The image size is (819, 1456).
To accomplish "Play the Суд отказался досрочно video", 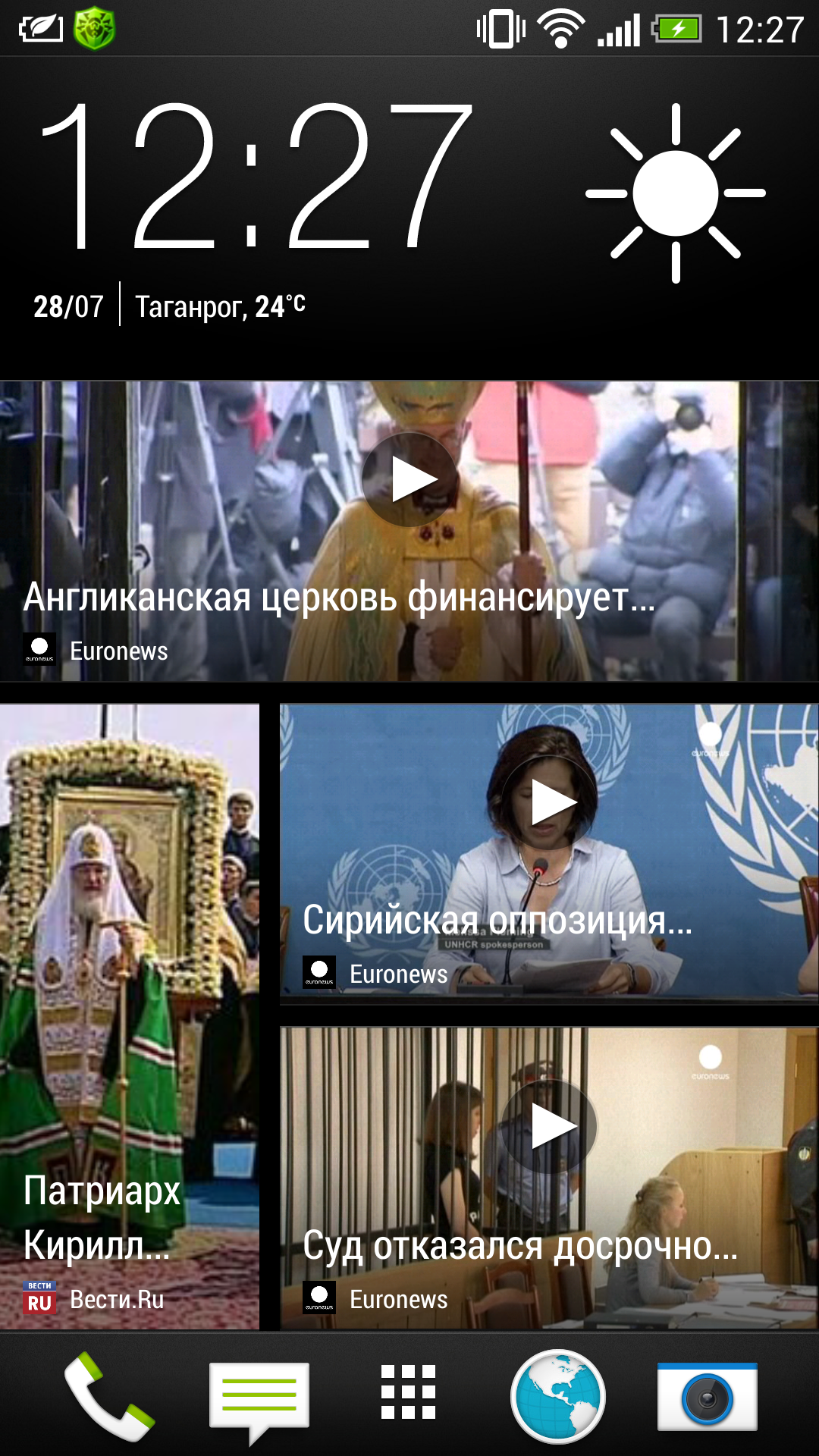I will [x=549, y=1126].
